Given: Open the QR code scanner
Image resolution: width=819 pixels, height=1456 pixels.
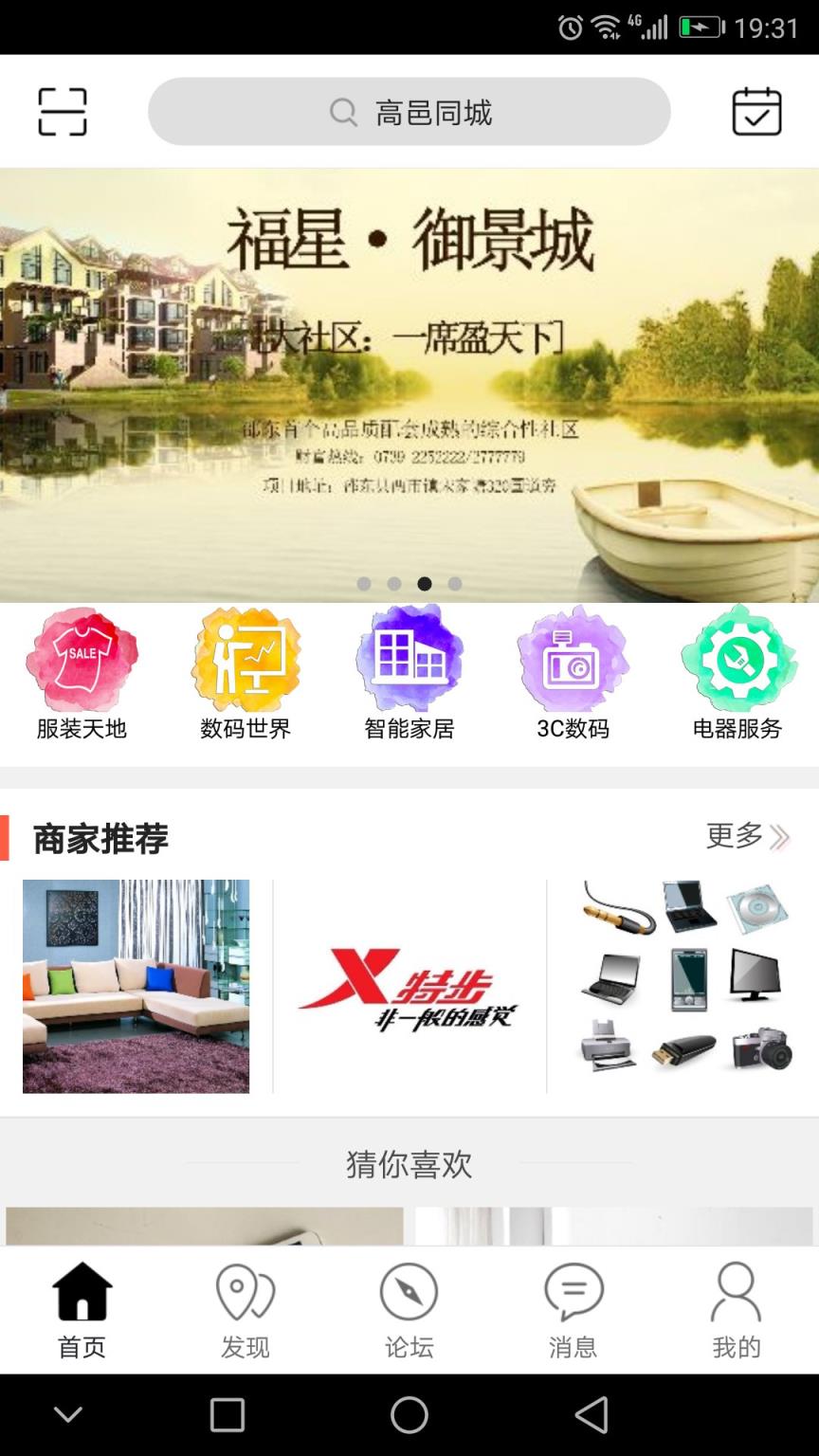Looking at the screenshot, I should [62, 110].
